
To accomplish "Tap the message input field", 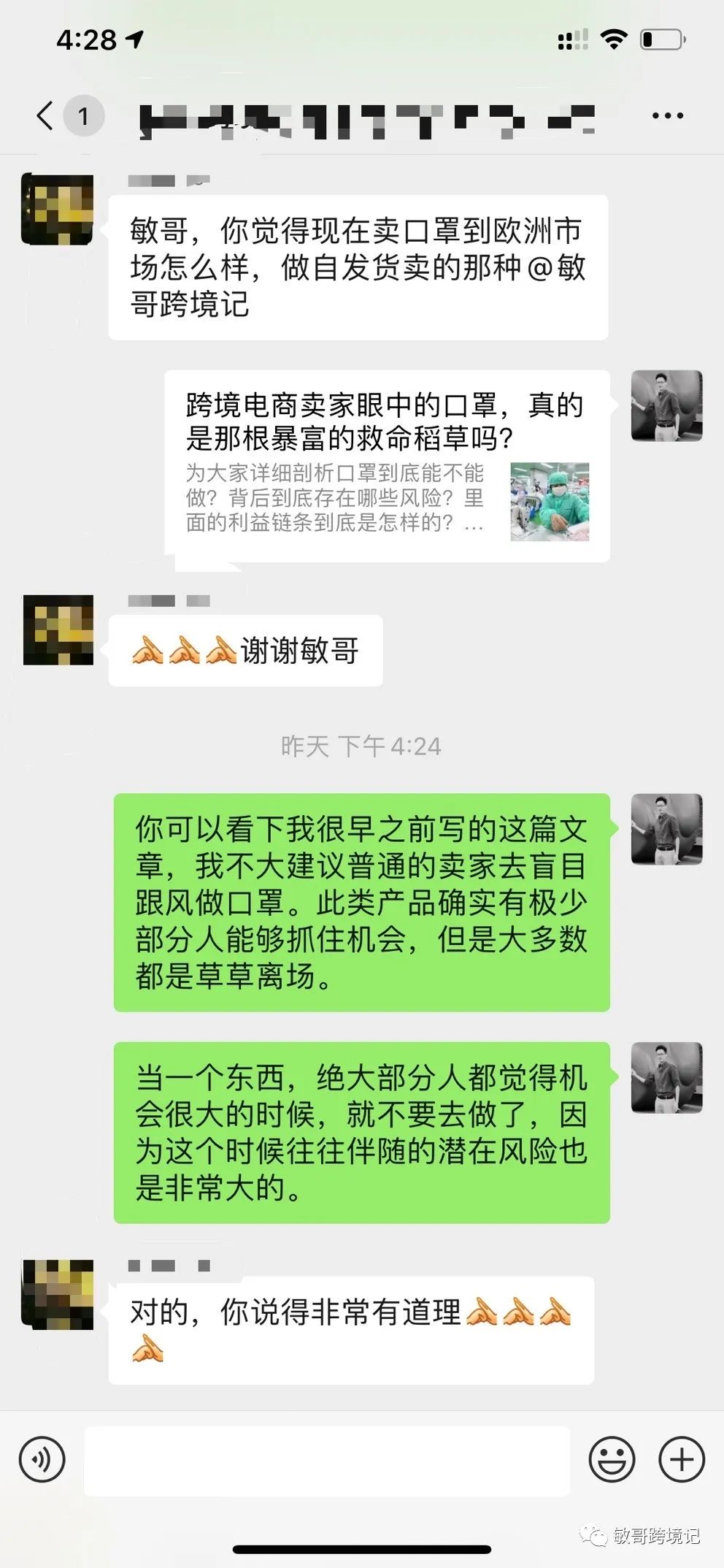I will (x=328, y=1458).
